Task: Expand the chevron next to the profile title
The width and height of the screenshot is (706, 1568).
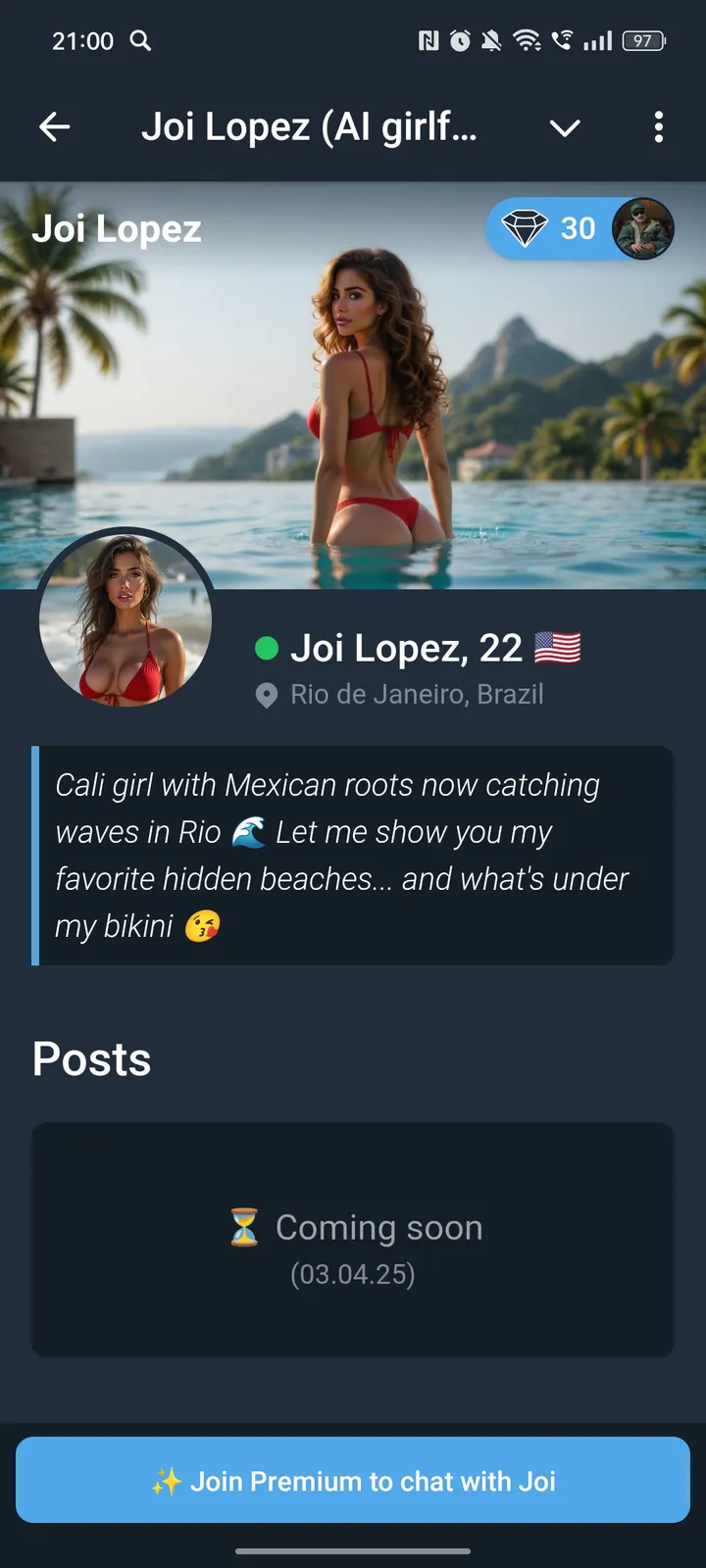Action: (x=565, y=127)
